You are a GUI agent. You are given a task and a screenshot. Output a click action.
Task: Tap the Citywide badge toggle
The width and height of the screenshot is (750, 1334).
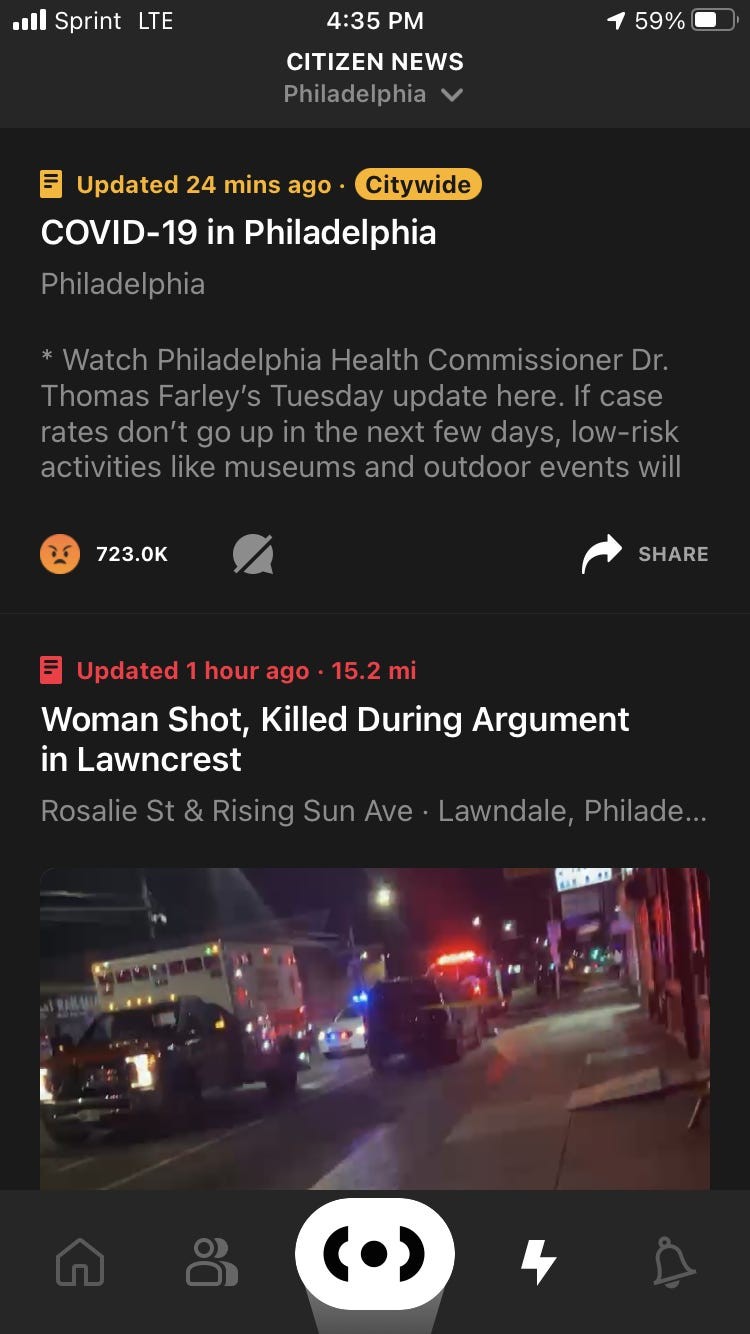418,184
